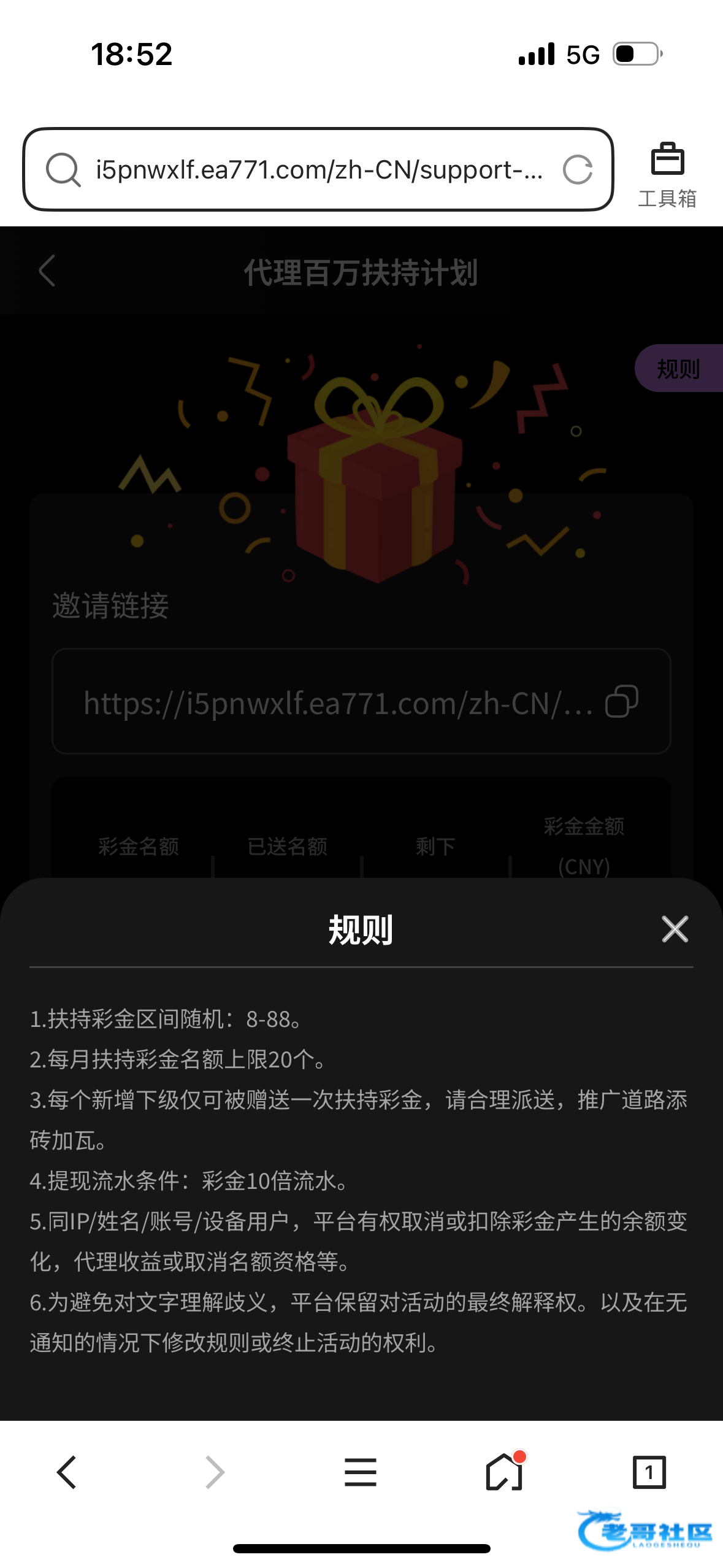
Task: Tap the browser address bar
Action: [x=318, y=169]
